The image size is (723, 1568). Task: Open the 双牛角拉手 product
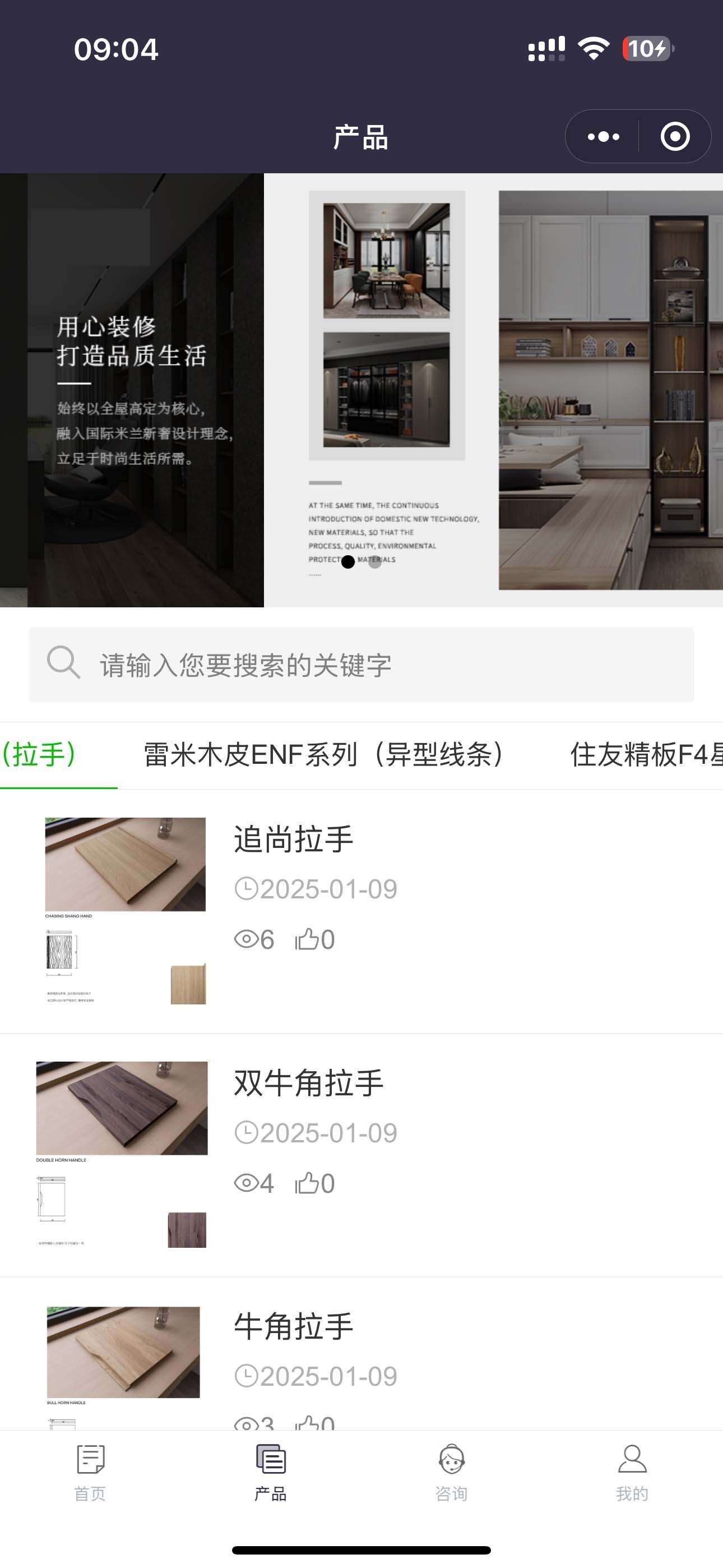coord(309,1083)
